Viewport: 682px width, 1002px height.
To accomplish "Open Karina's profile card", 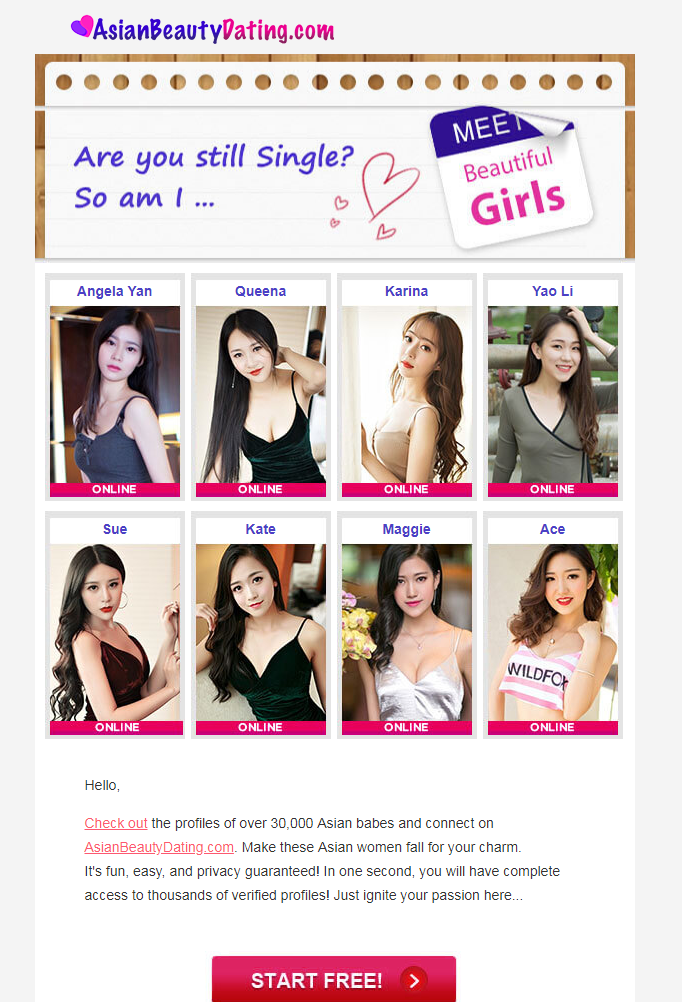I will pyautogui.click(x=406, y=393).
